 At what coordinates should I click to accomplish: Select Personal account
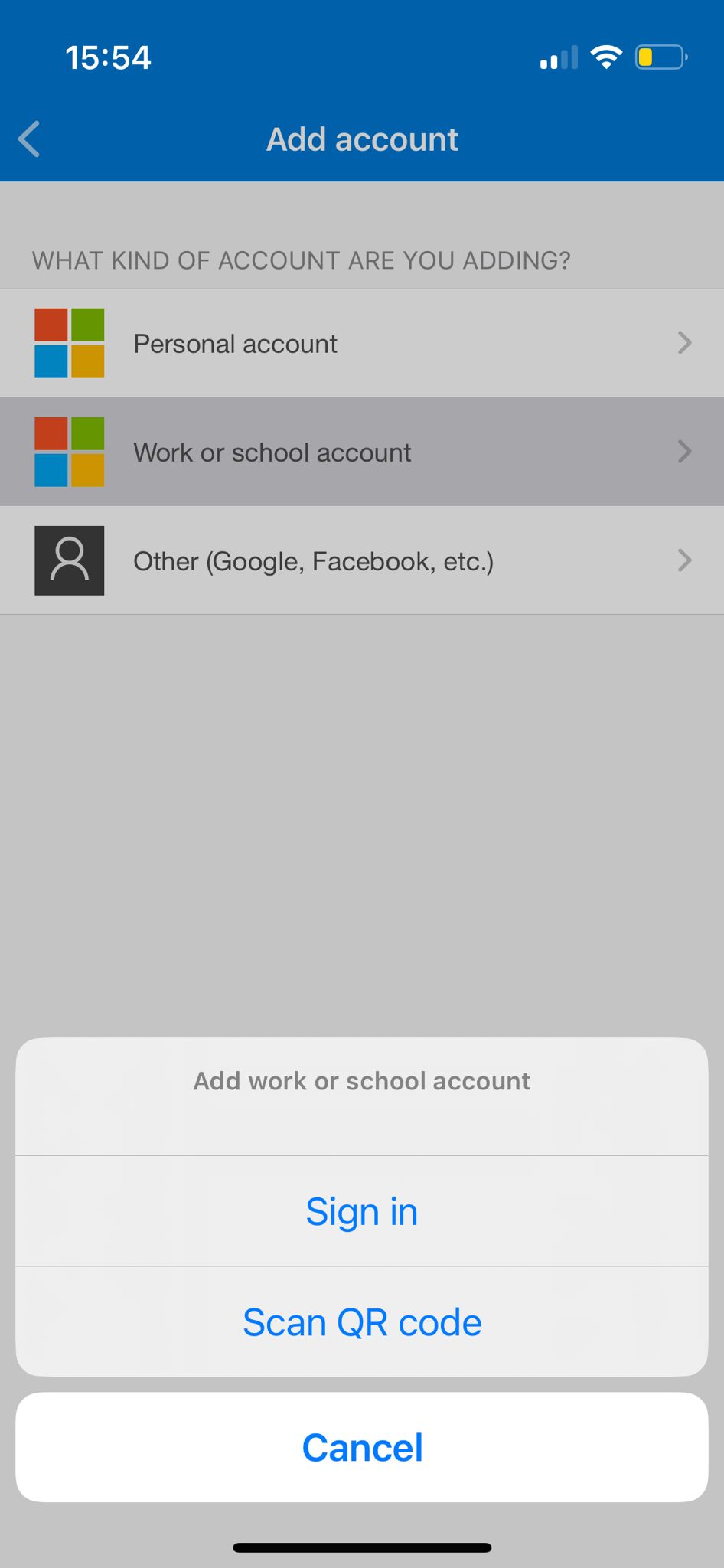pyautogui.click(x=362, y=344)
